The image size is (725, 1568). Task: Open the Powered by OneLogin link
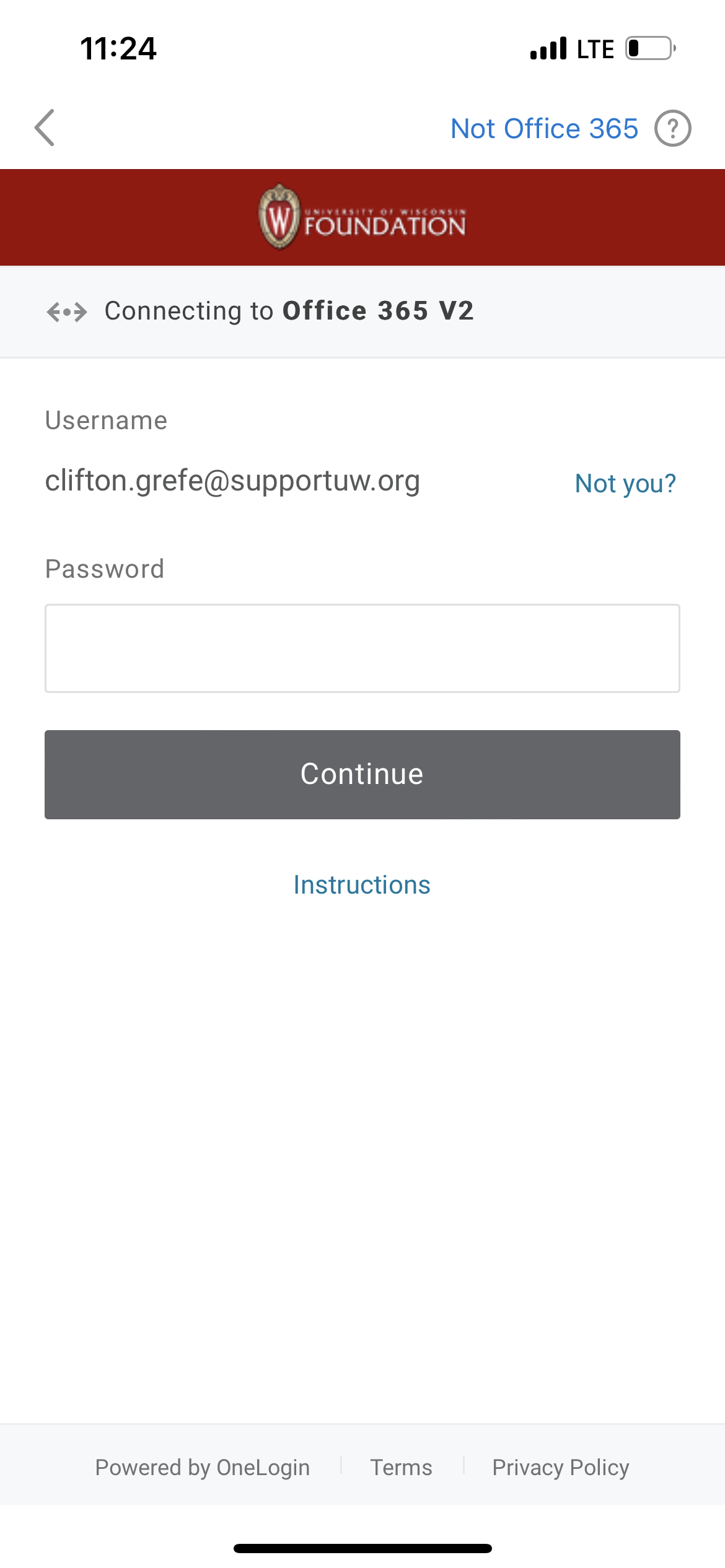(x=203, y=1467)
